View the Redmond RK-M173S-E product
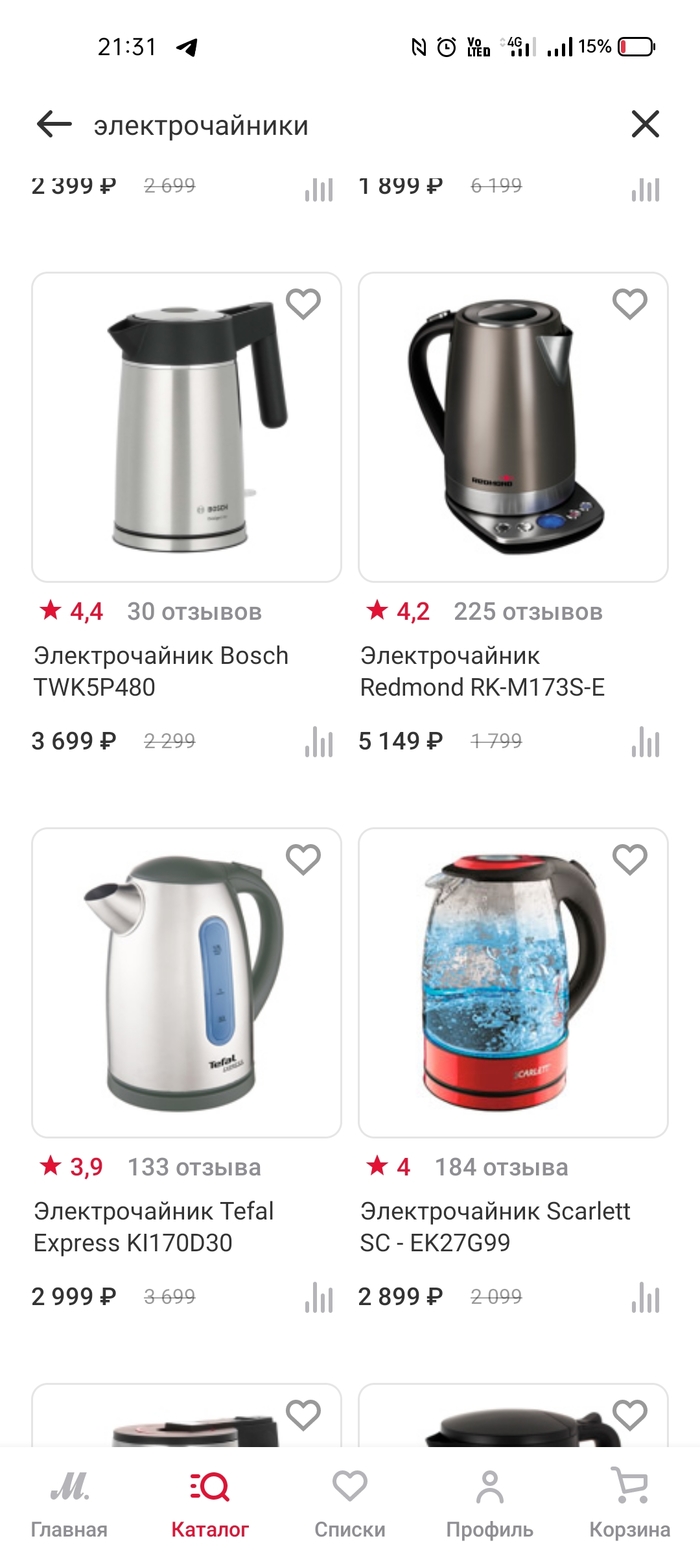 tap(513, 428)
